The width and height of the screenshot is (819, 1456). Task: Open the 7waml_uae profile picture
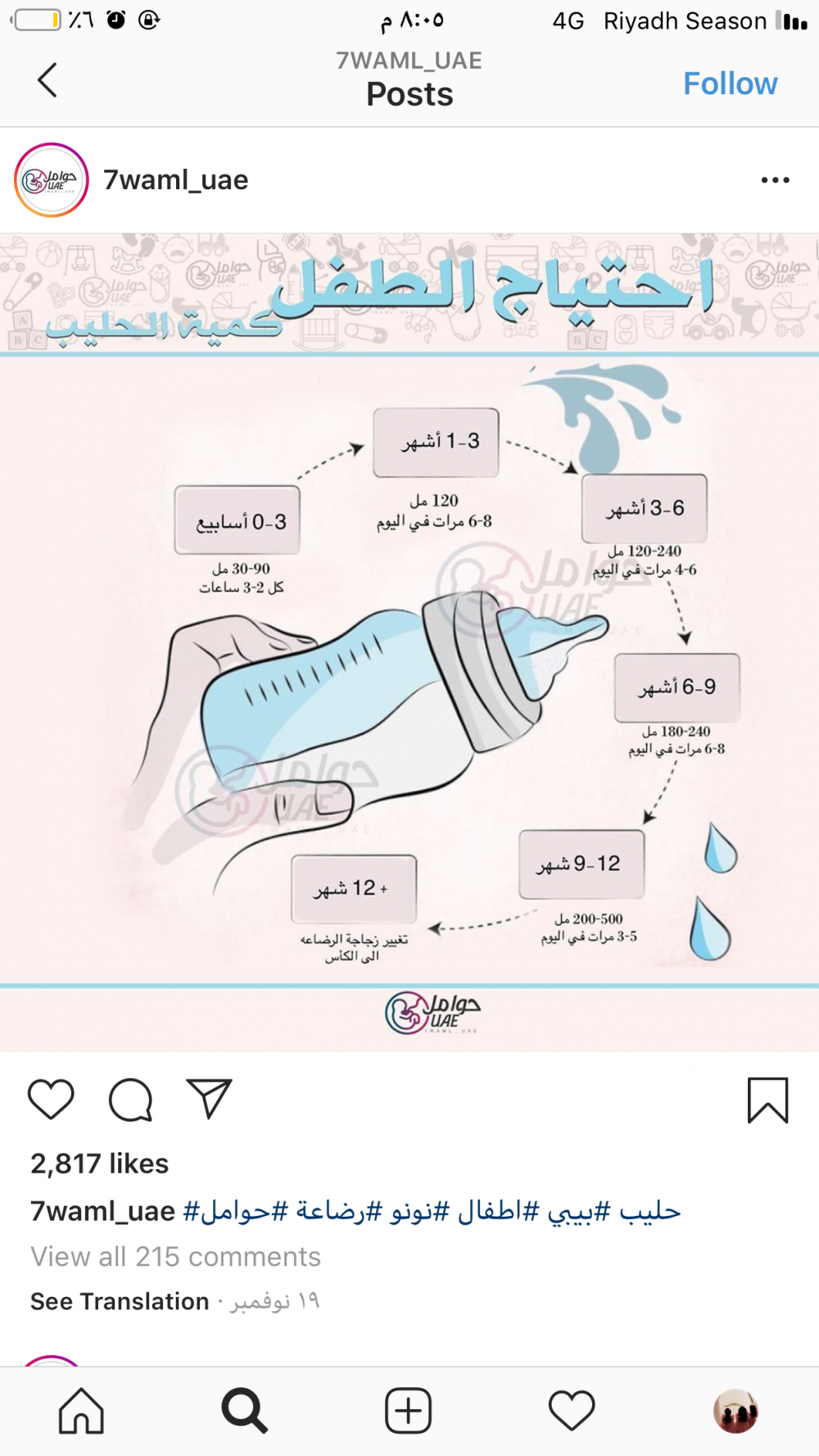click(x=52, y=180)
